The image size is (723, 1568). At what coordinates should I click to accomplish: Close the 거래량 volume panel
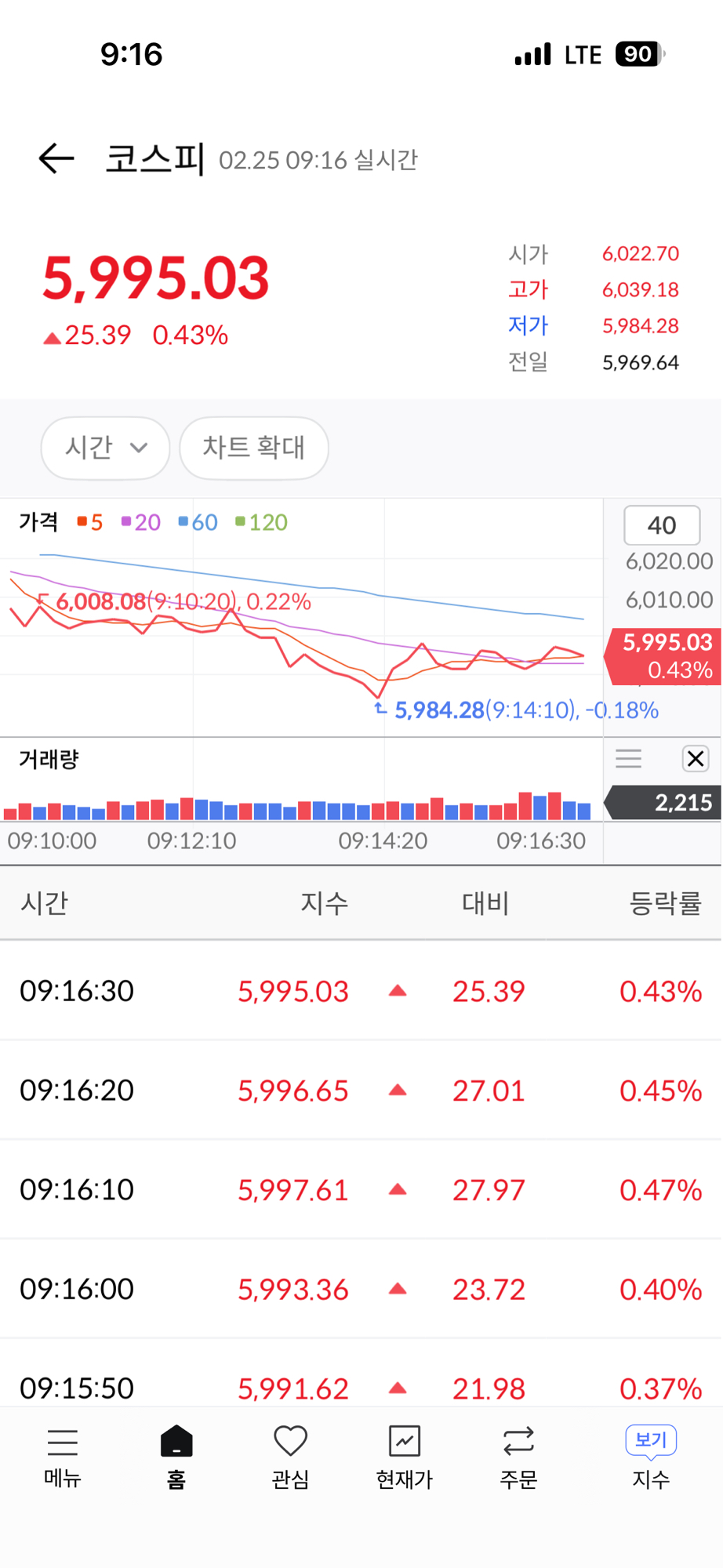pyautogui.click(x=695, y=758)
